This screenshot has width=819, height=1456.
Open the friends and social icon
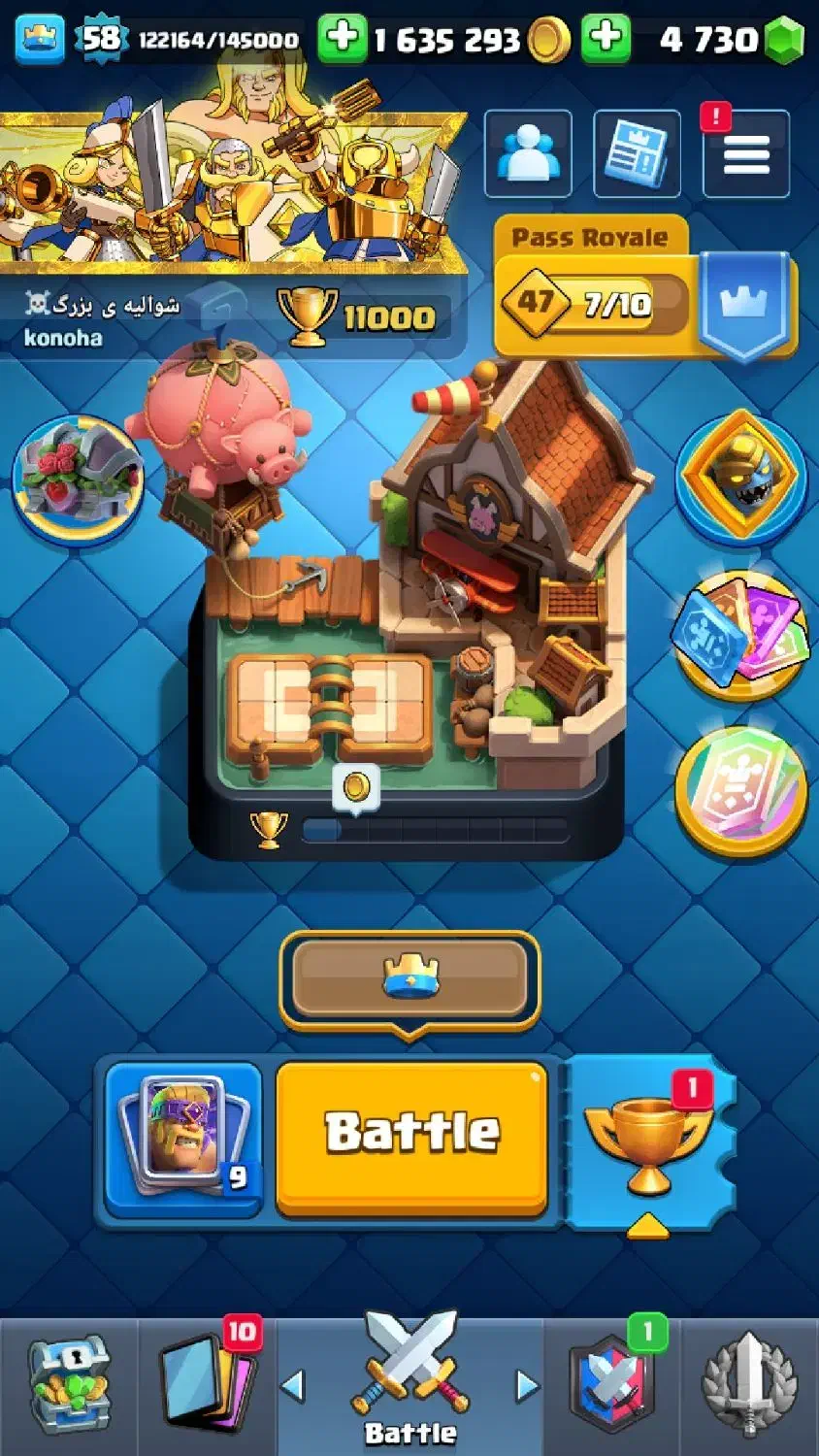tap(528, 153)
